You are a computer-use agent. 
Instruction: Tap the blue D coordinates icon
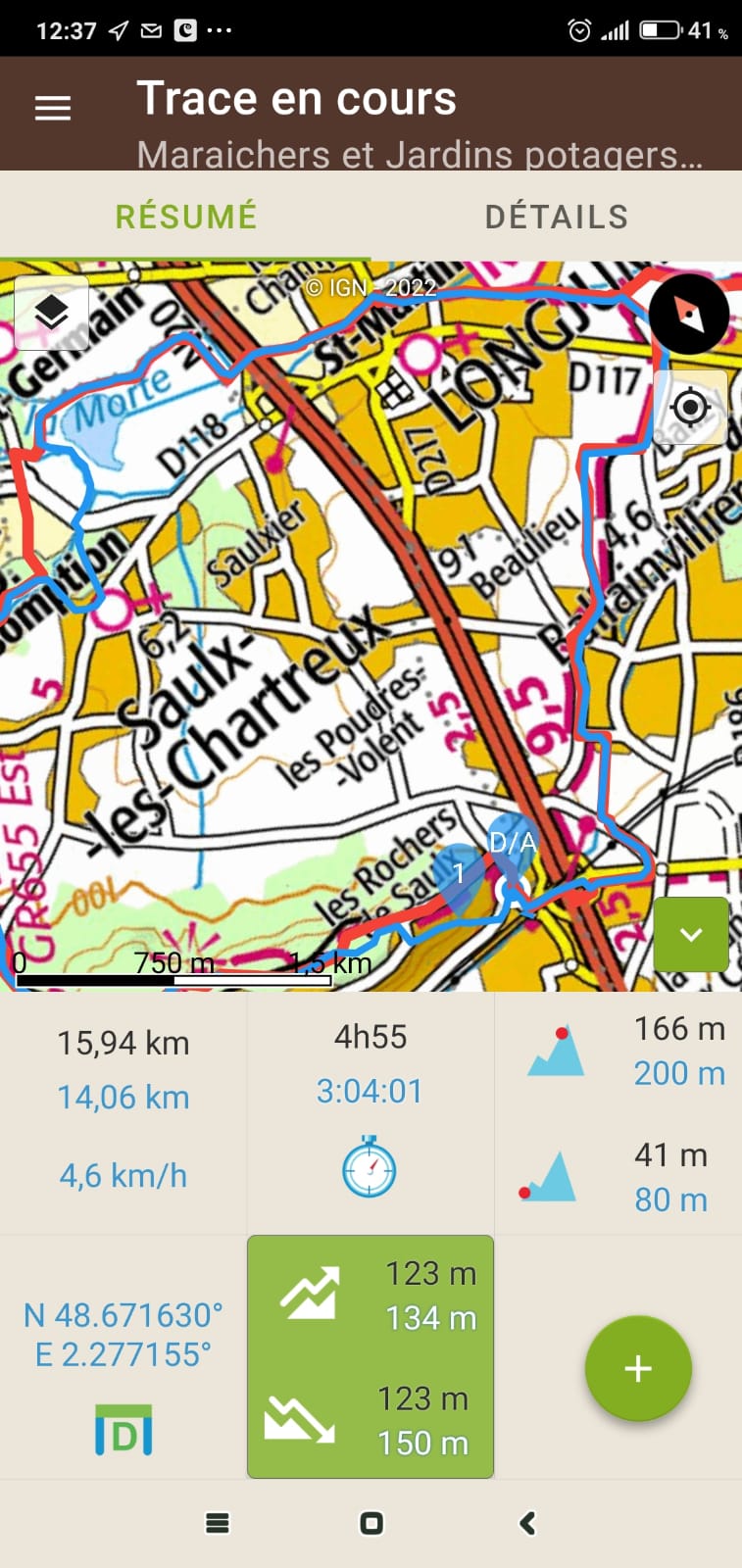(124, 1430)
